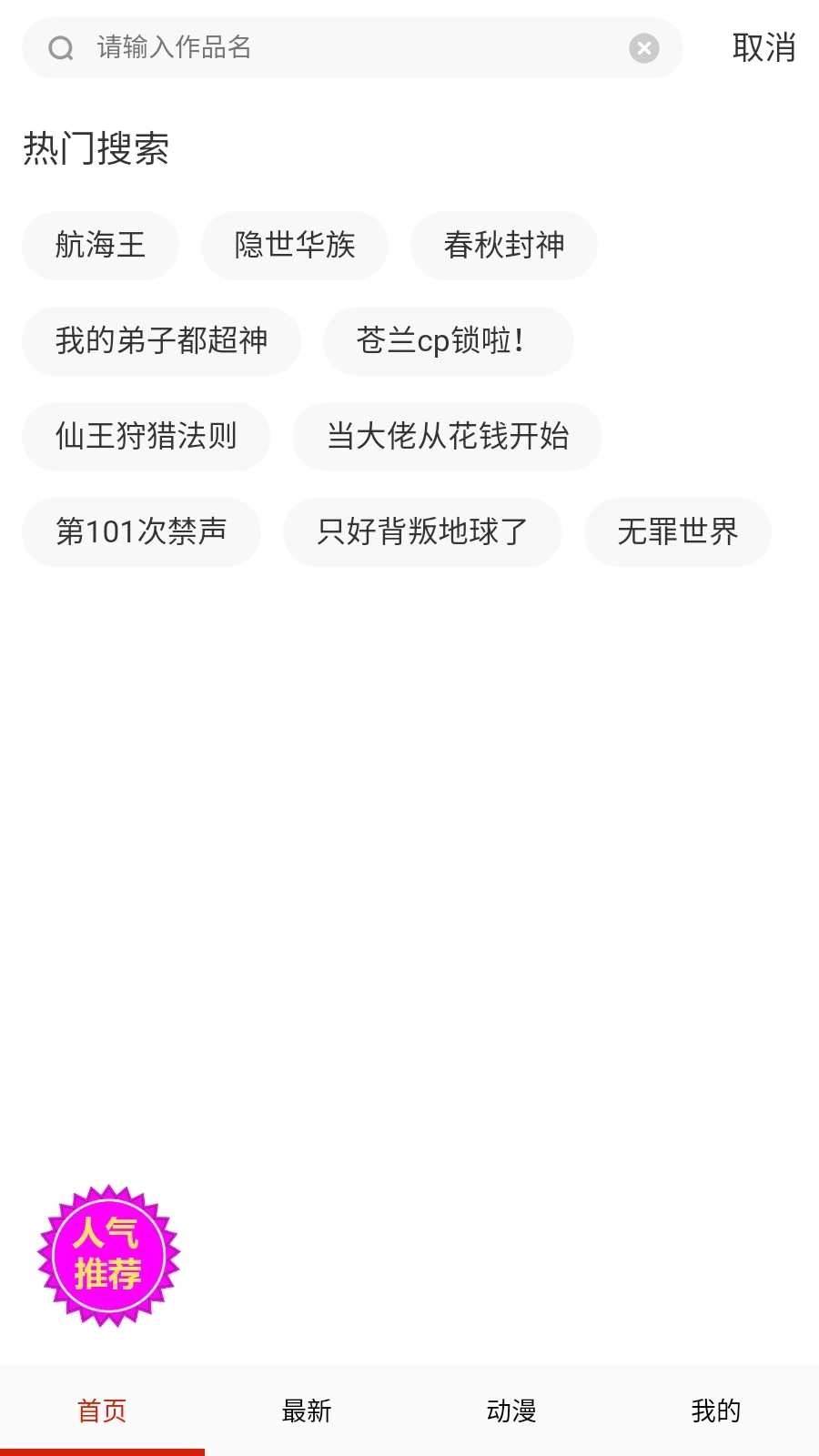Select the 航海王 hot search tag
The height and width of the screenshot is (1456, 819).
pyautogui.click(x=100, y=245)
